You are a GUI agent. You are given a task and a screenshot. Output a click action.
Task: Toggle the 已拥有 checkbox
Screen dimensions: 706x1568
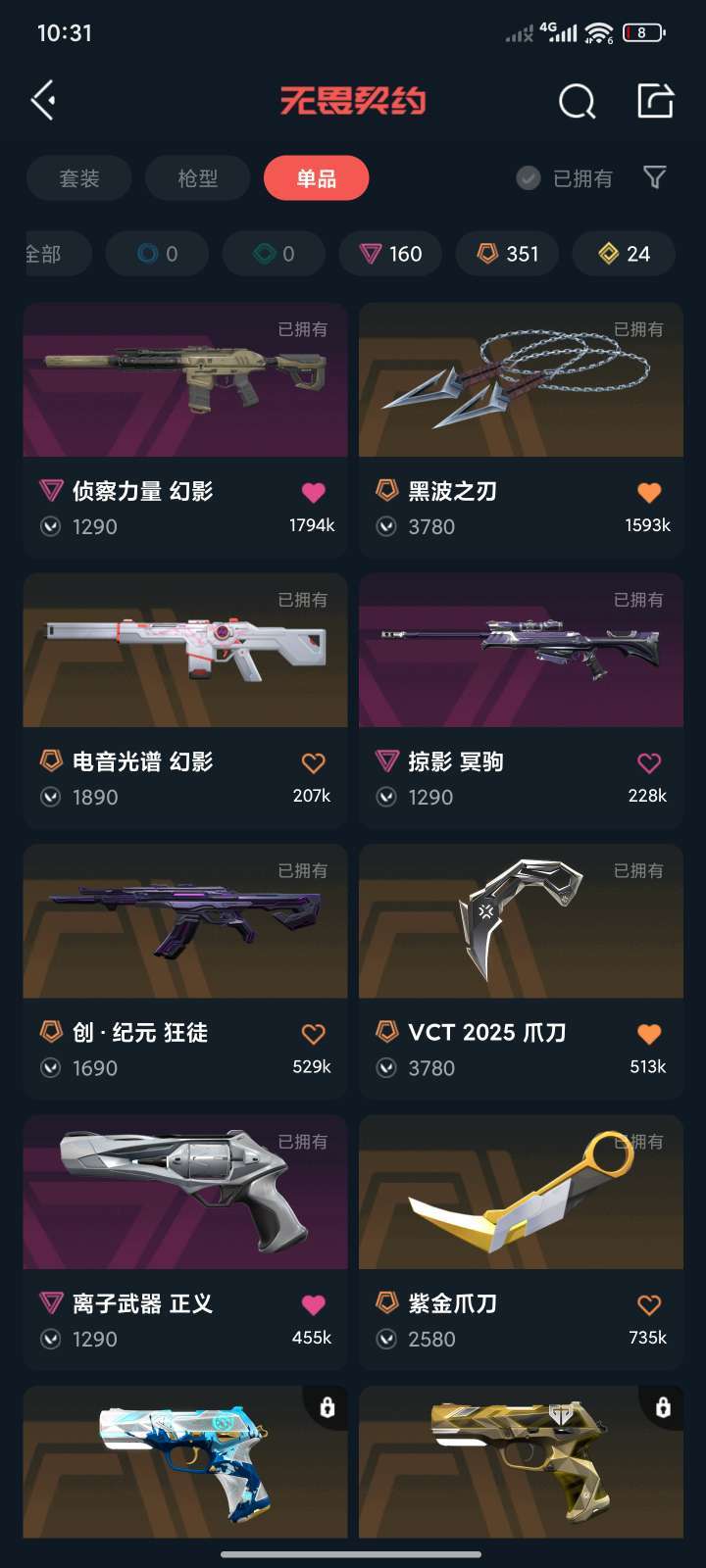529,178
